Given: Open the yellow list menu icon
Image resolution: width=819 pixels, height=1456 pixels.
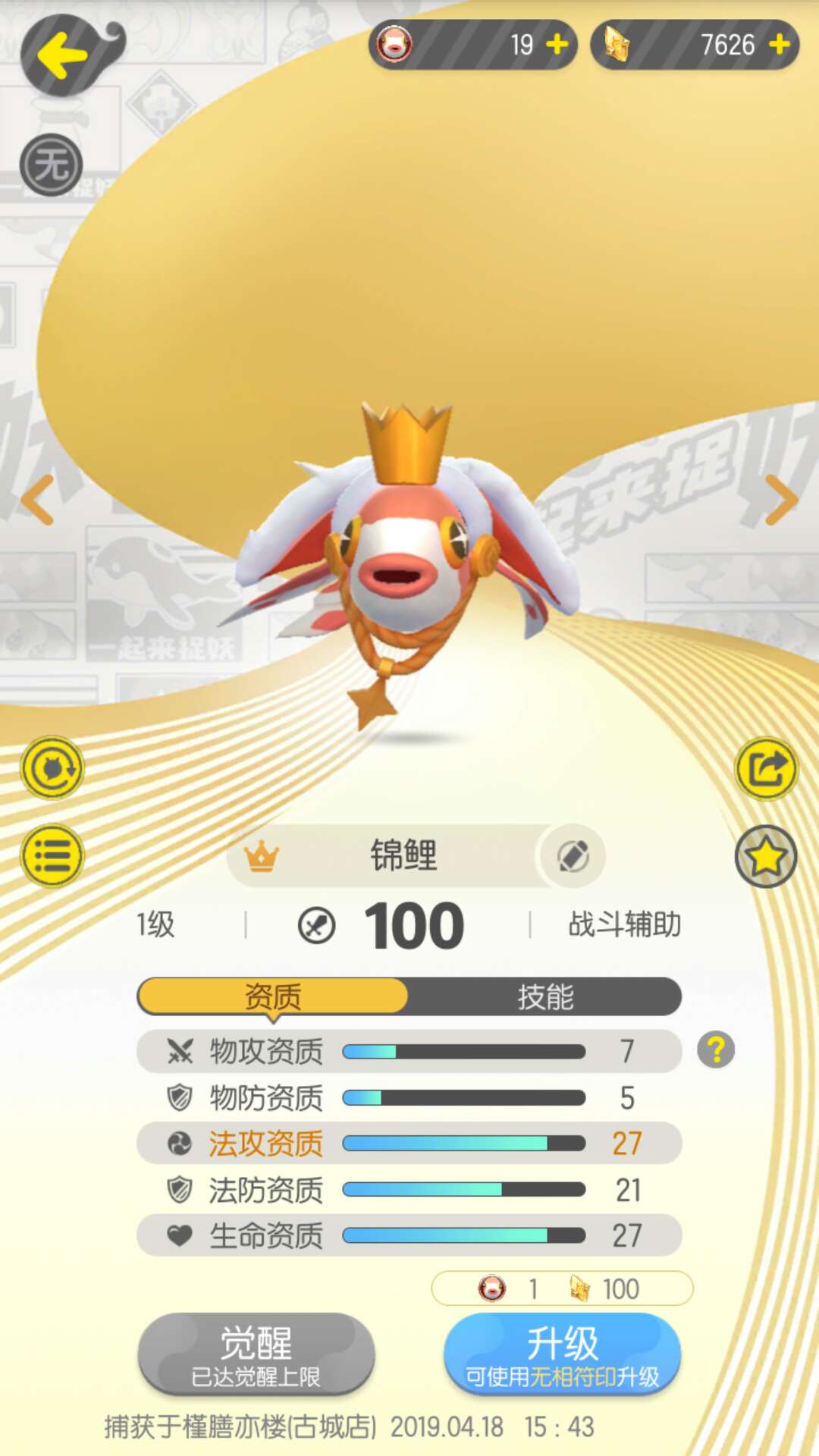Looking at the screenshot, I should [x=52, y=856].
